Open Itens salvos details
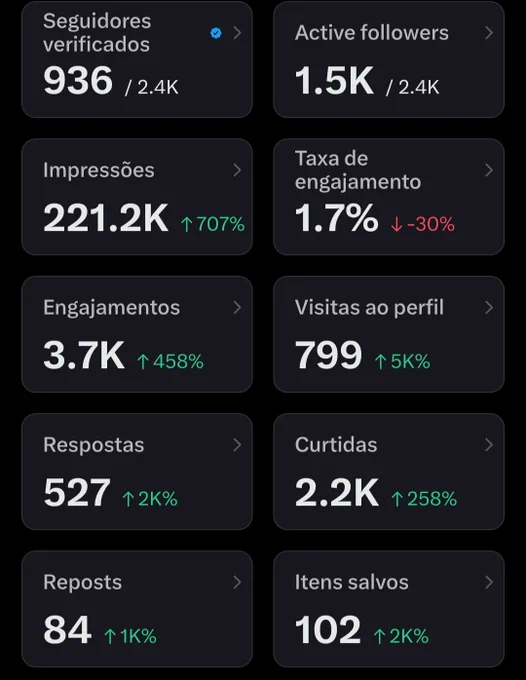Screen dimensions: 526x680 click(389, 608)
